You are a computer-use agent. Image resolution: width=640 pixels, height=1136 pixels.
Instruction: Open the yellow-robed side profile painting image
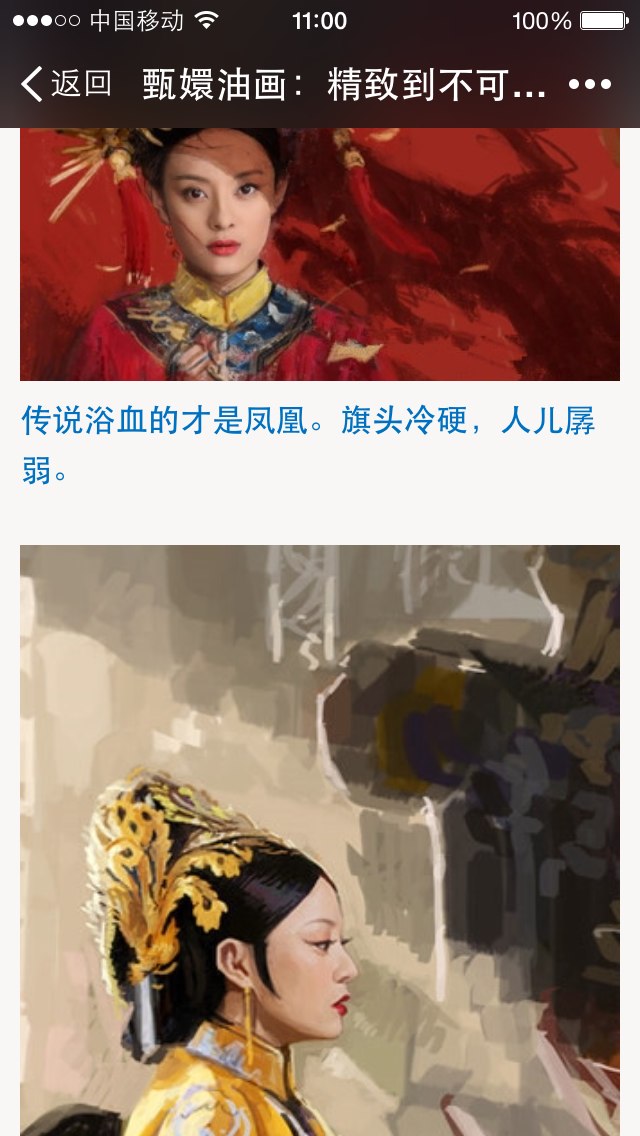[x=320, y=840]
